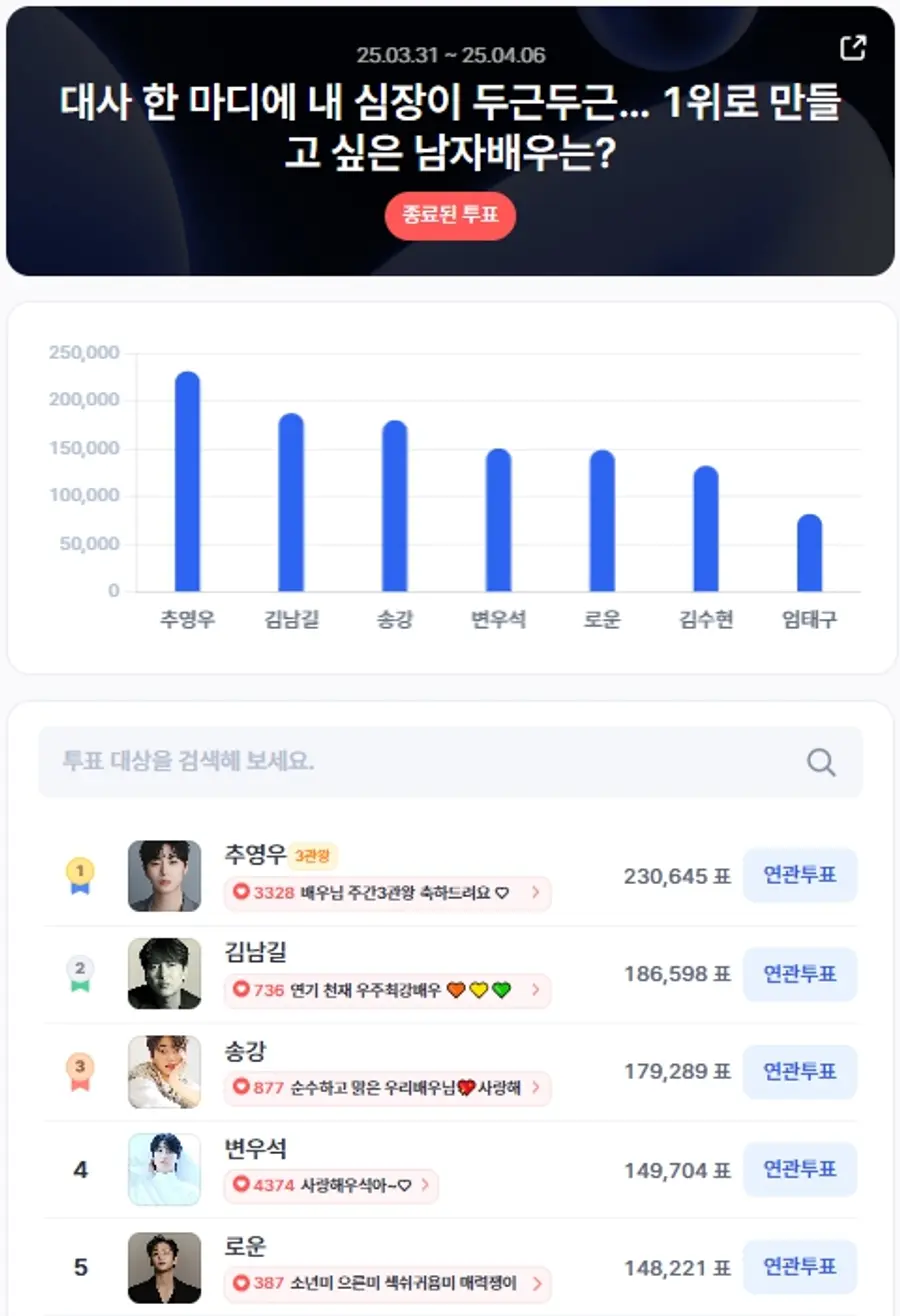900x1316 pixels.
Task: Open 연관투표 for 김남길
Action: 799,974
